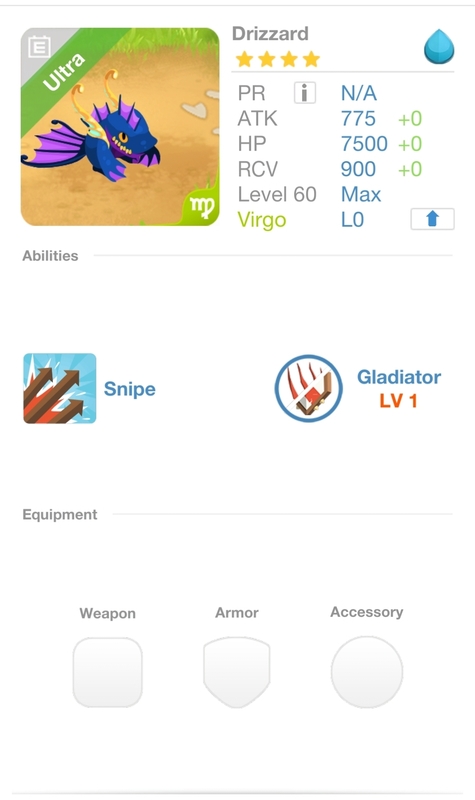Tap the Virgo level up arrow button
Image resolution: width=475 pixels, height=800 pixels.
[432, 219]
